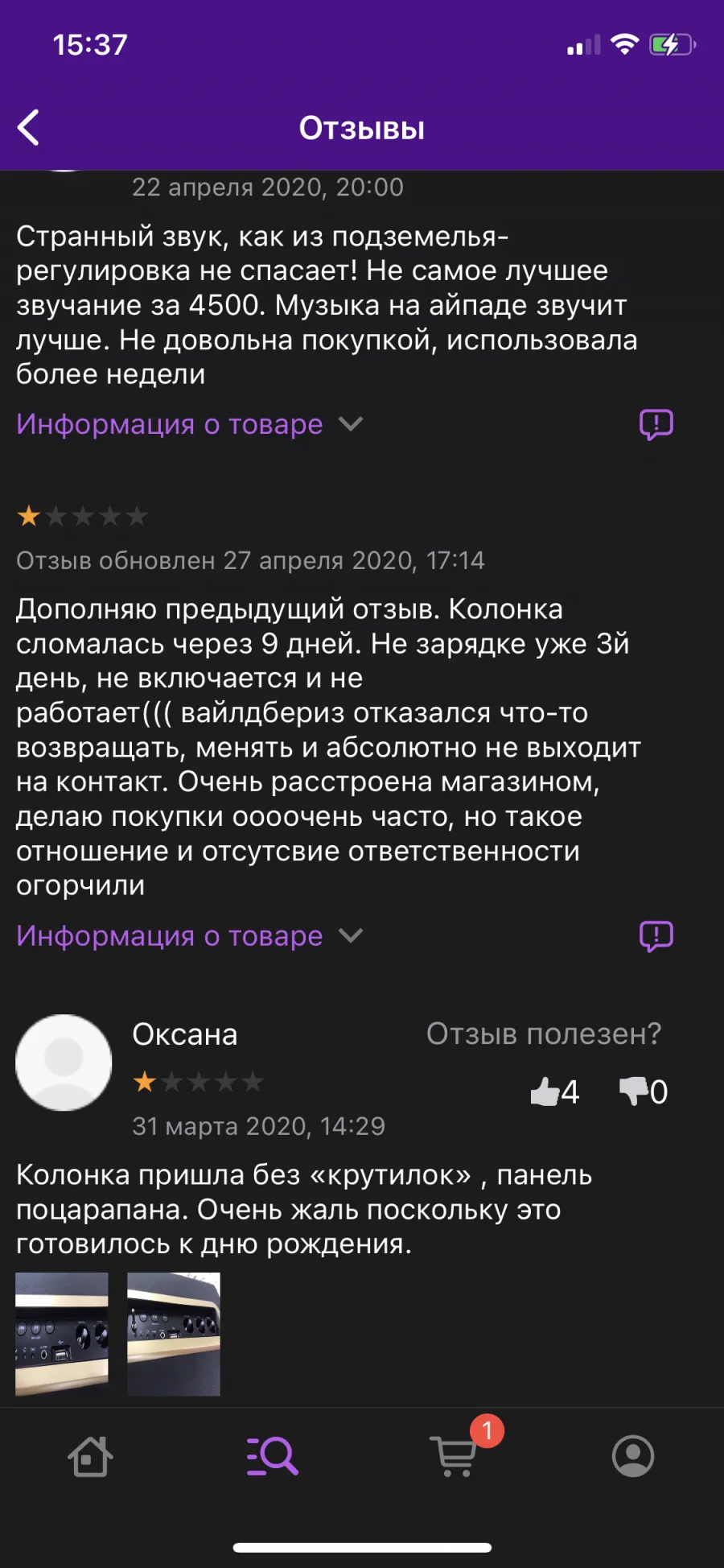724x1568 pixels.
Task: Report the review updated 27 апреля 2020
Action: [x=656, y=936]
